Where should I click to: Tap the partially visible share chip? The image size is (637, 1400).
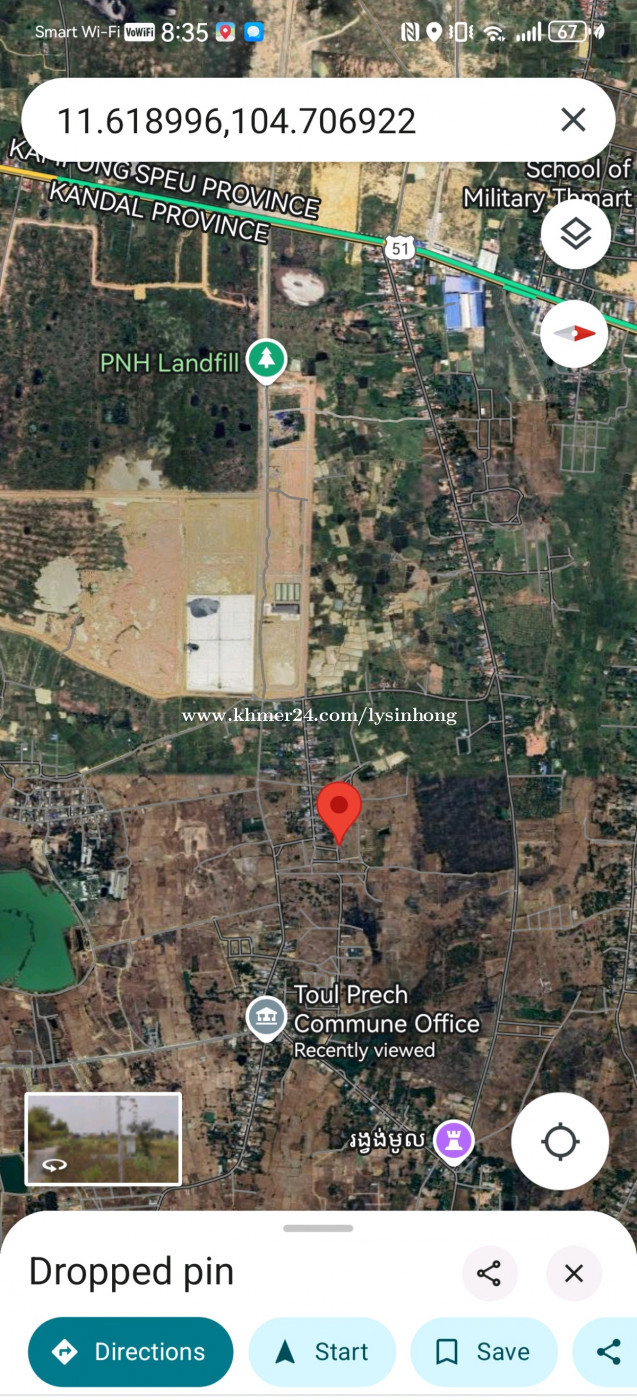point(605,1352)
